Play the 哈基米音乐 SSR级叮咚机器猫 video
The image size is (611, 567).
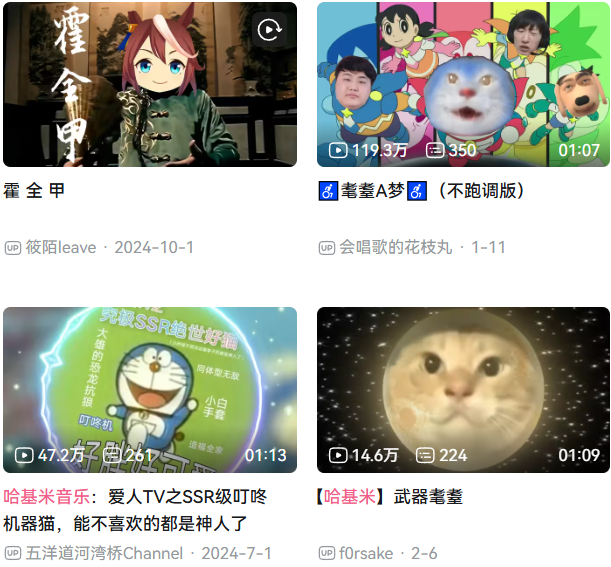click(150, 390)
